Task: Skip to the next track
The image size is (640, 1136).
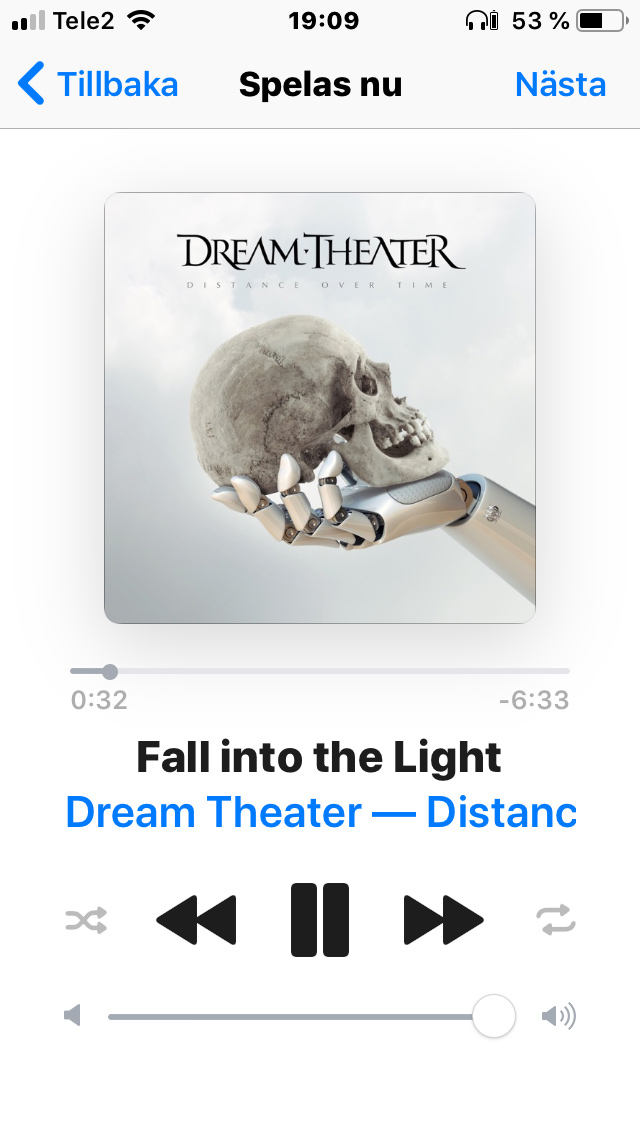Action: pos(443,920)
